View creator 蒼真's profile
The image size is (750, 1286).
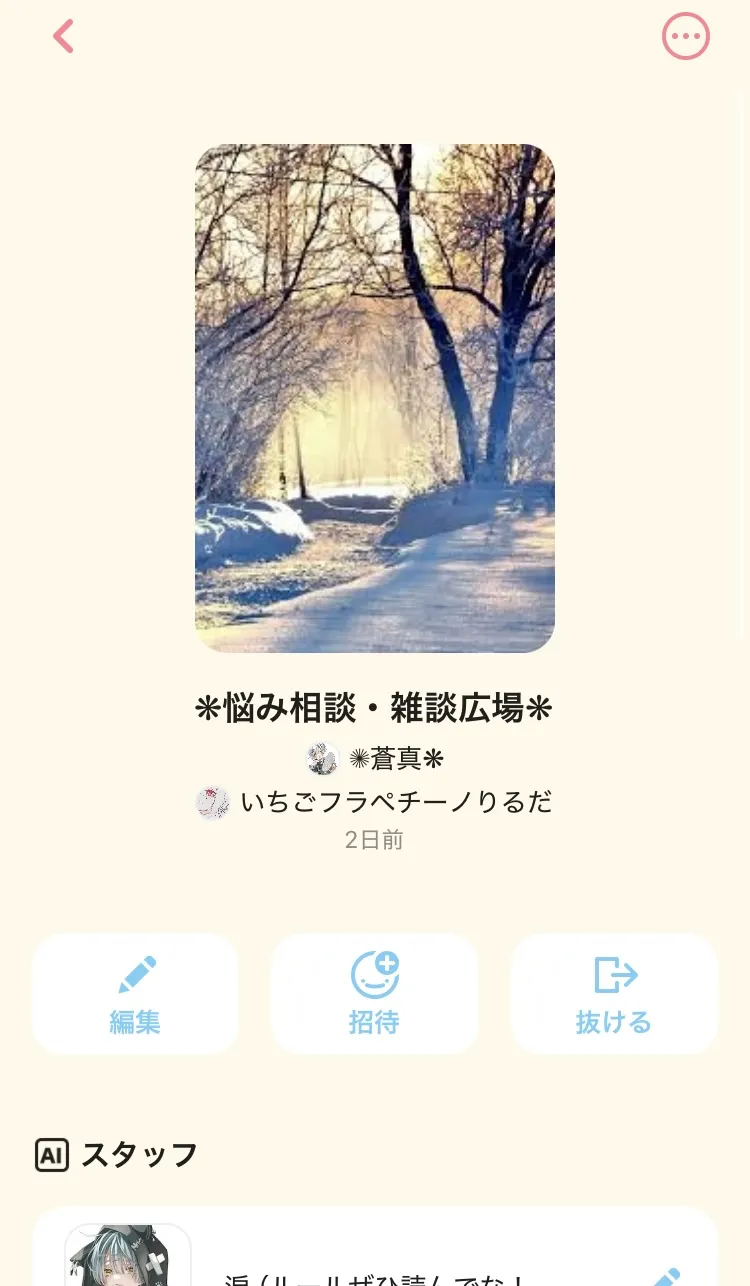point(375,759)
